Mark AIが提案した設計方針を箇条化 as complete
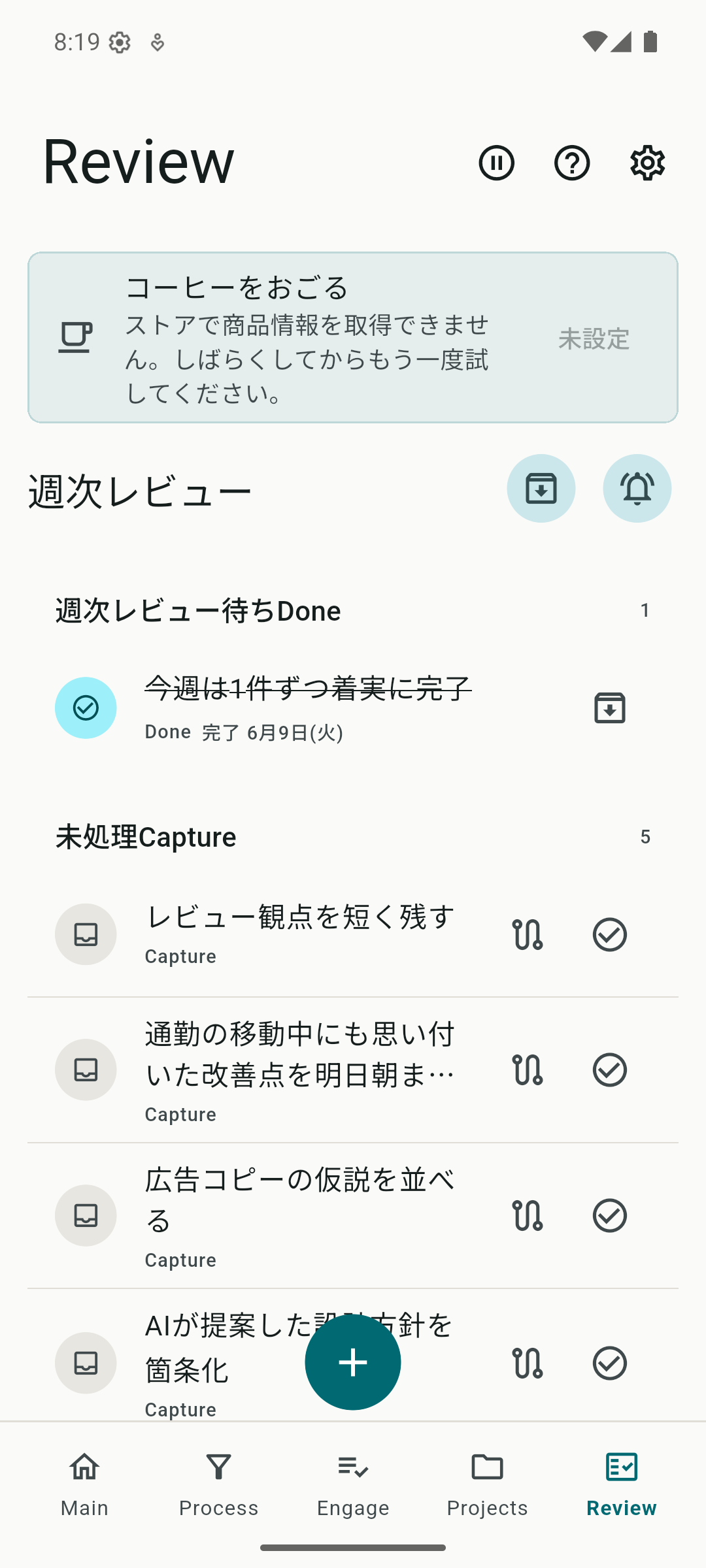This screenshot has width=706, height=1568. pyautogui.click(x=610, y=1363)
